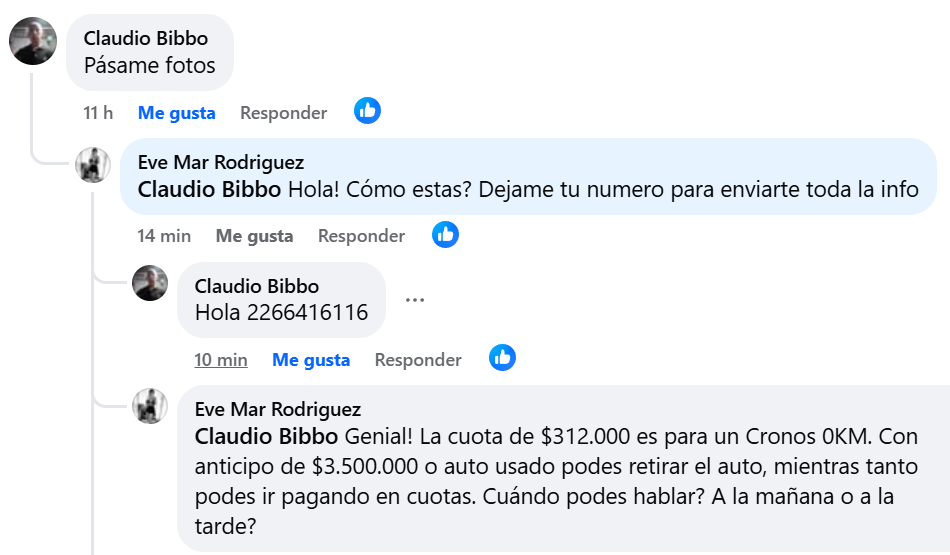
Task: Open the reactions on the 'Pásame fotos' comment
Action: pos(367,111)
